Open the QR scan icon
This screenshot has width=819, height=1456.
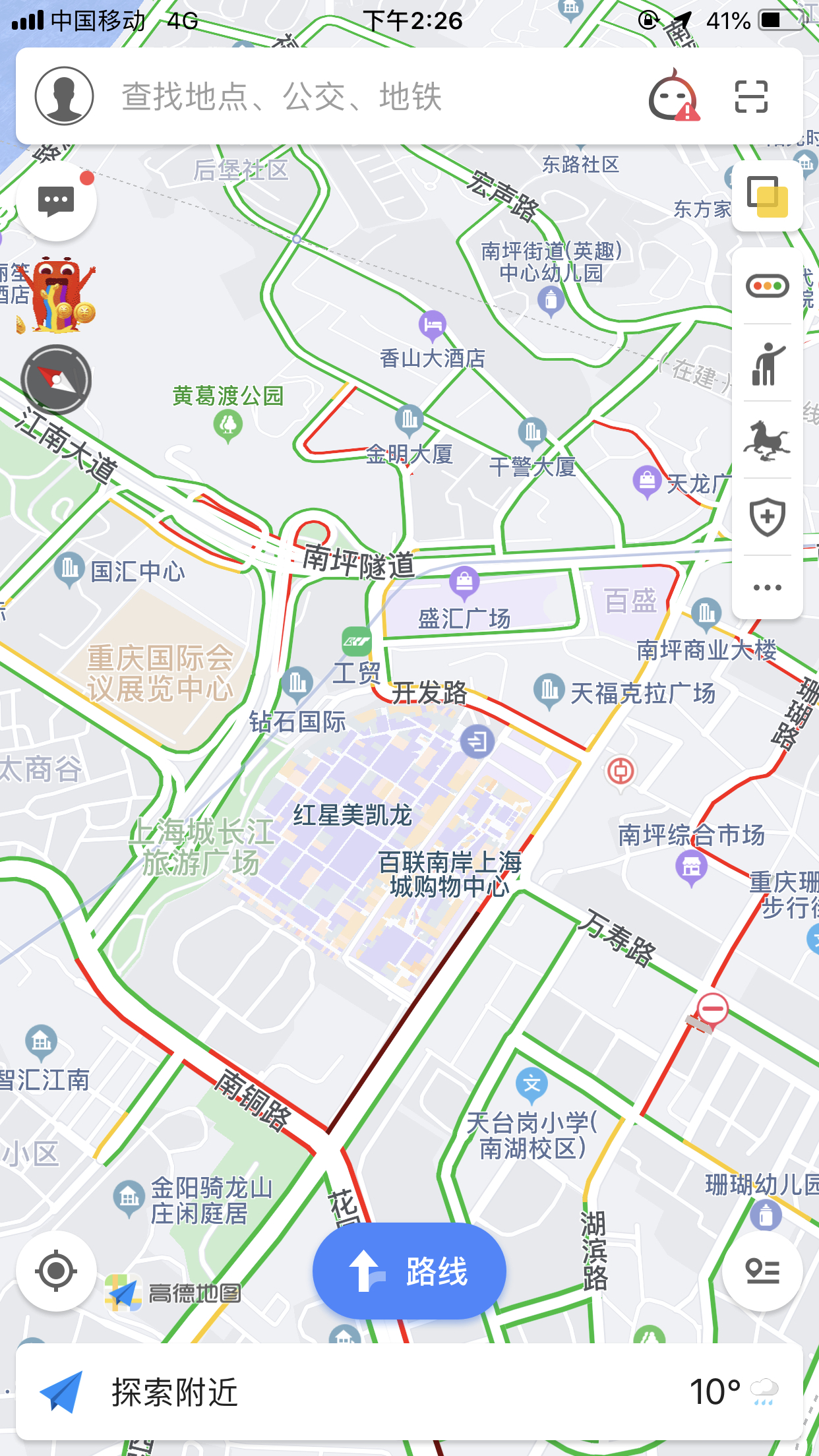point(751,96)
